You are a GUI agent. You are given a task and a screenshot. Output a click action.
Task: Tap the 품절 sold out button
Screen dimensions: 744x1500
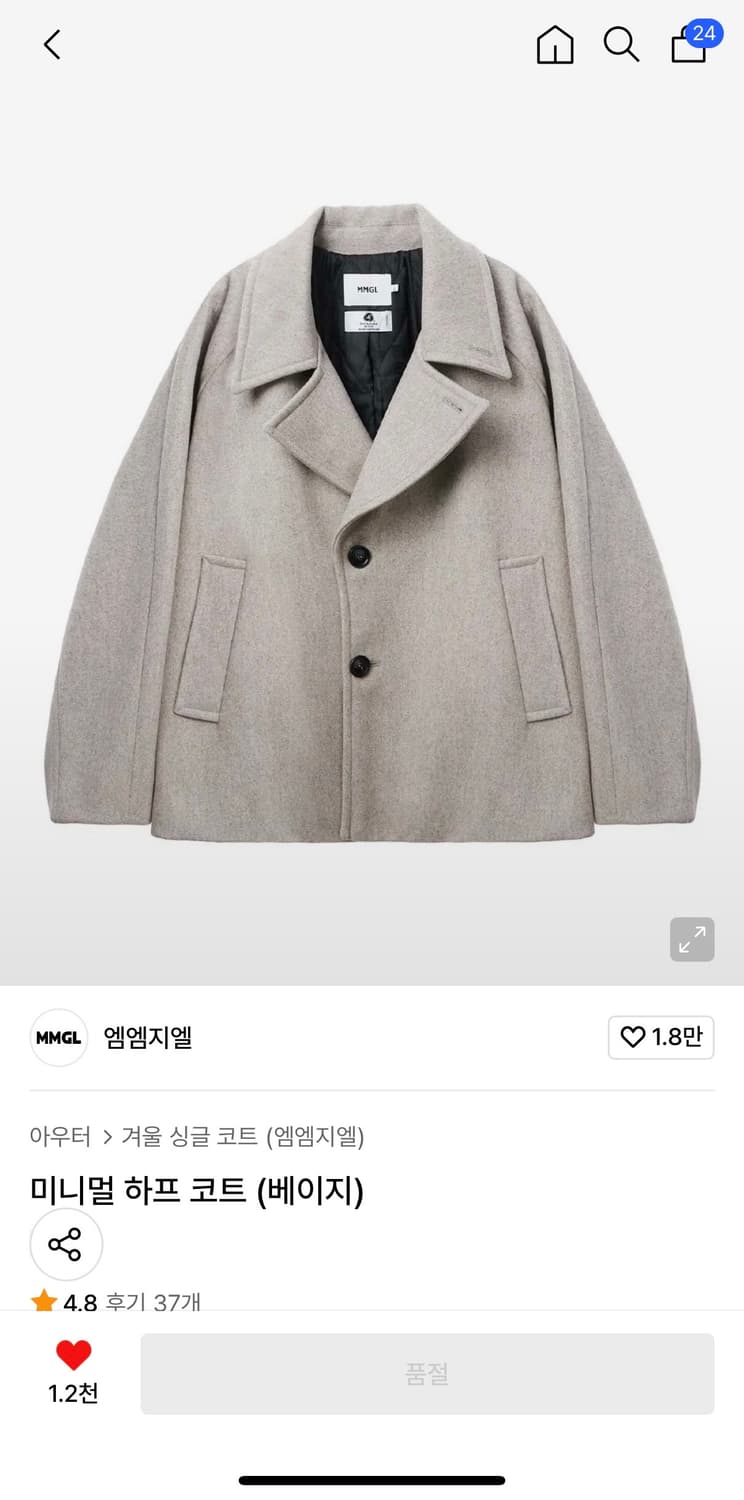click(428, 1373)
